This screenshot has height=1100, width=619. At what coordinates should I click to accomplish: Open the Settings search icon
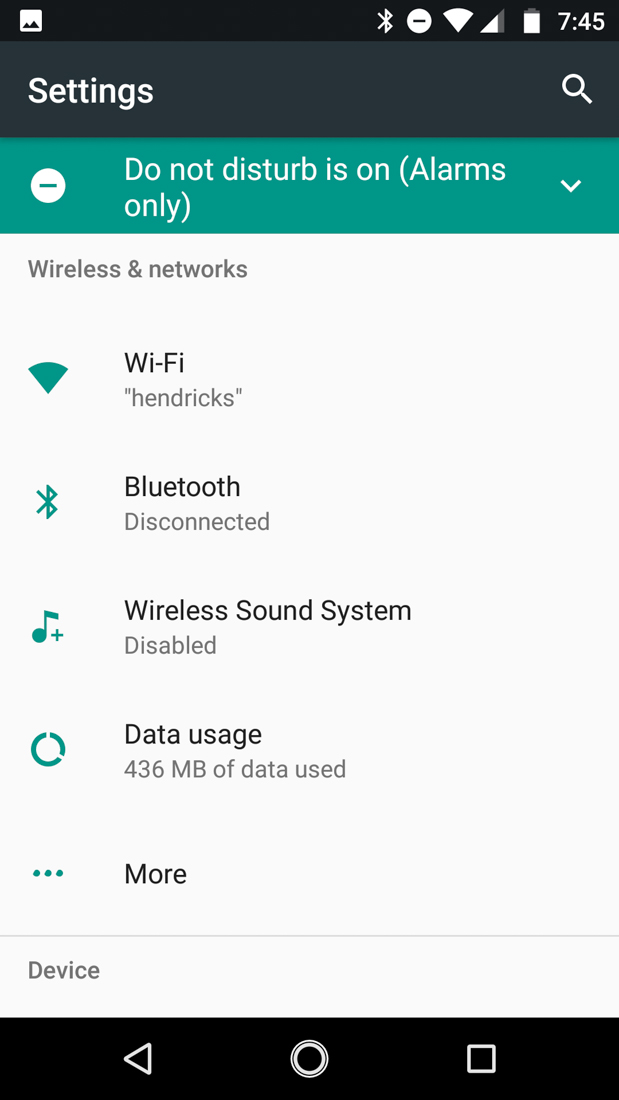tap(577, 90)
